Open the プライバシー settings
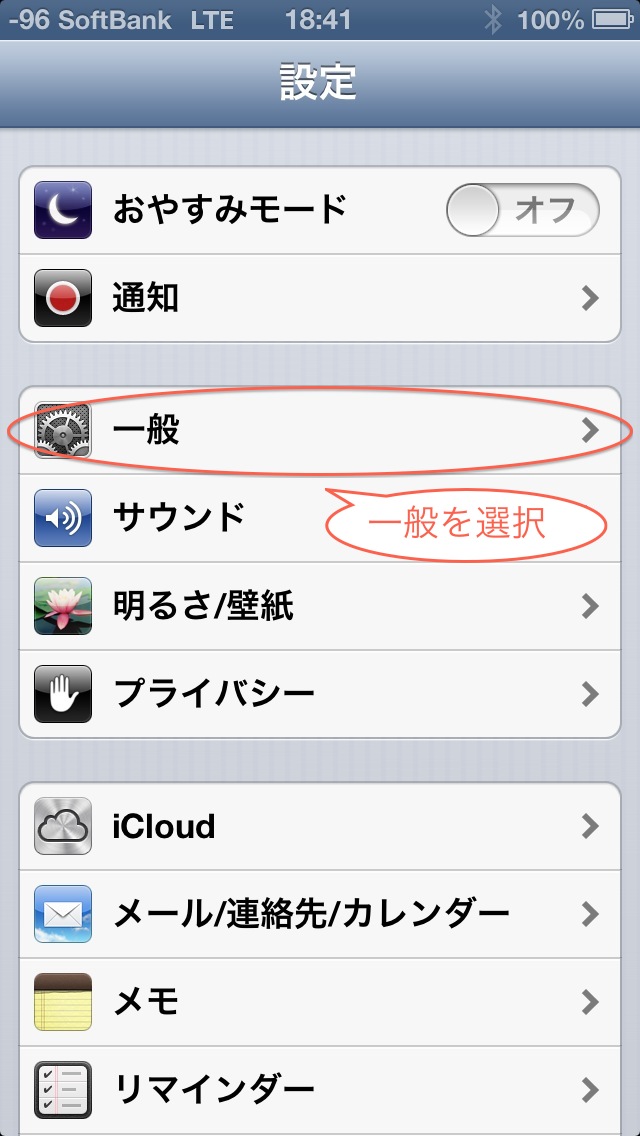 (x=320, y=694)
